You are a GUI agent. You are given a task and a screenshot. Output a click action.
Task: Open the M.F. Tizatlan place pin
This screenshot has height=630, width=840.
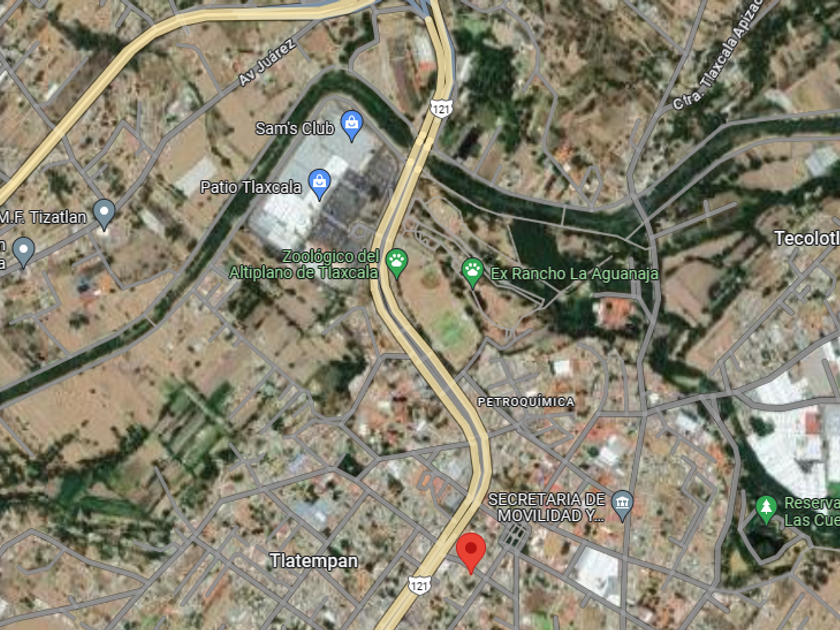(104, 212)
